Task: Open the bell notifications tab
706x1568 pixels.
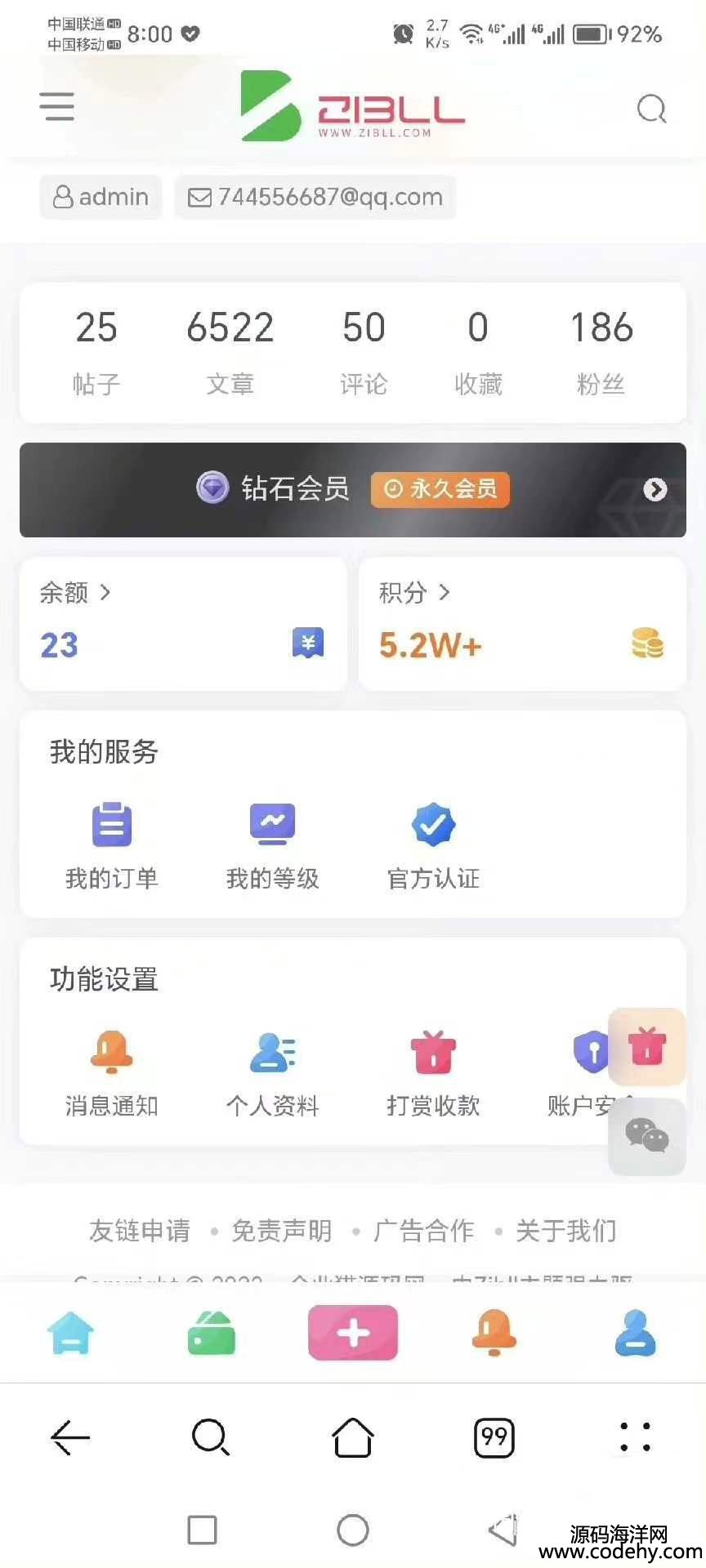Action: click(x=494, y=1333)
